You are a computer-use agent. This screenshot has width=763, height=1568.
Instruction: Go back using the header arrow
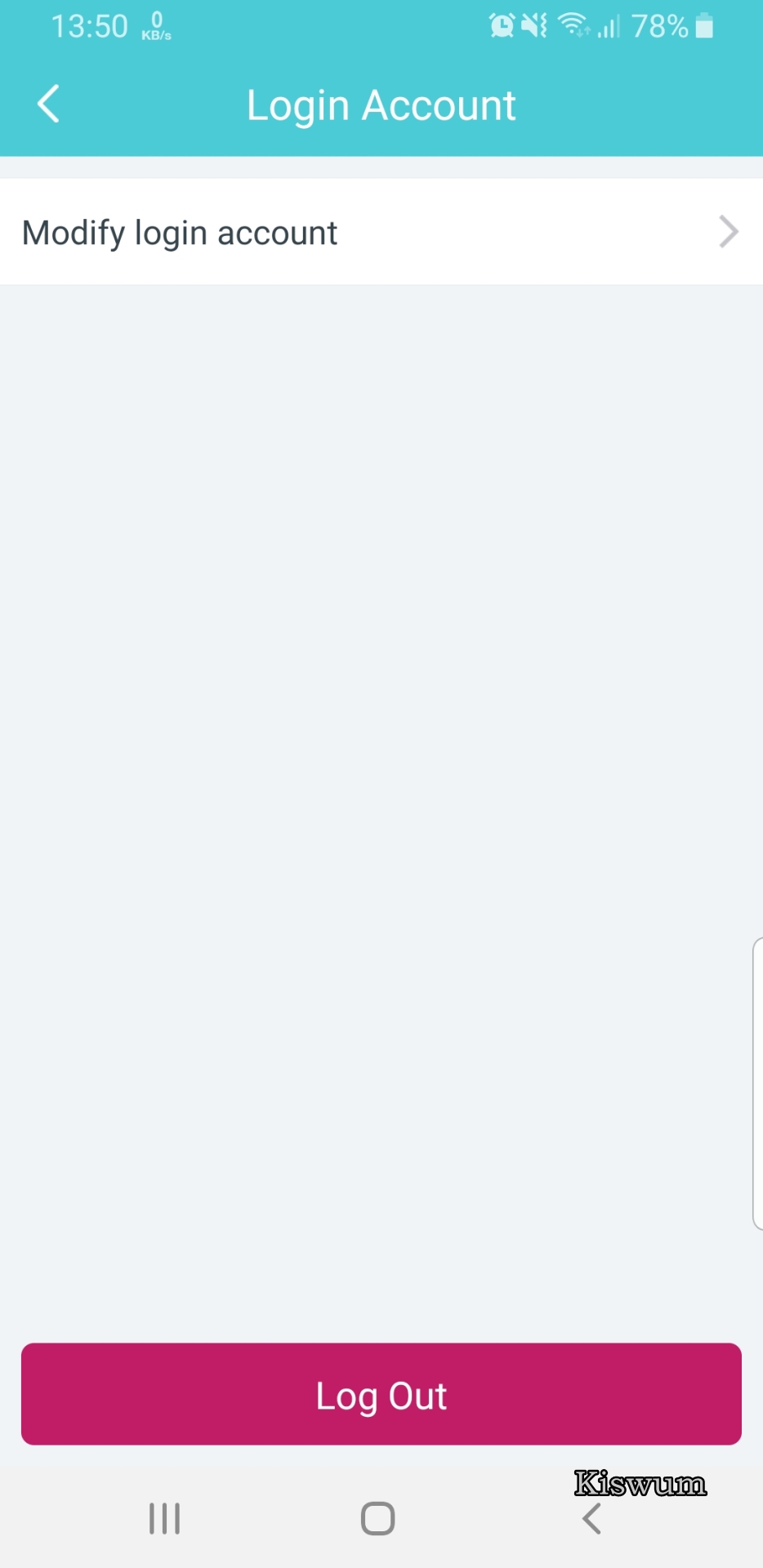click(x=49, y=105)
